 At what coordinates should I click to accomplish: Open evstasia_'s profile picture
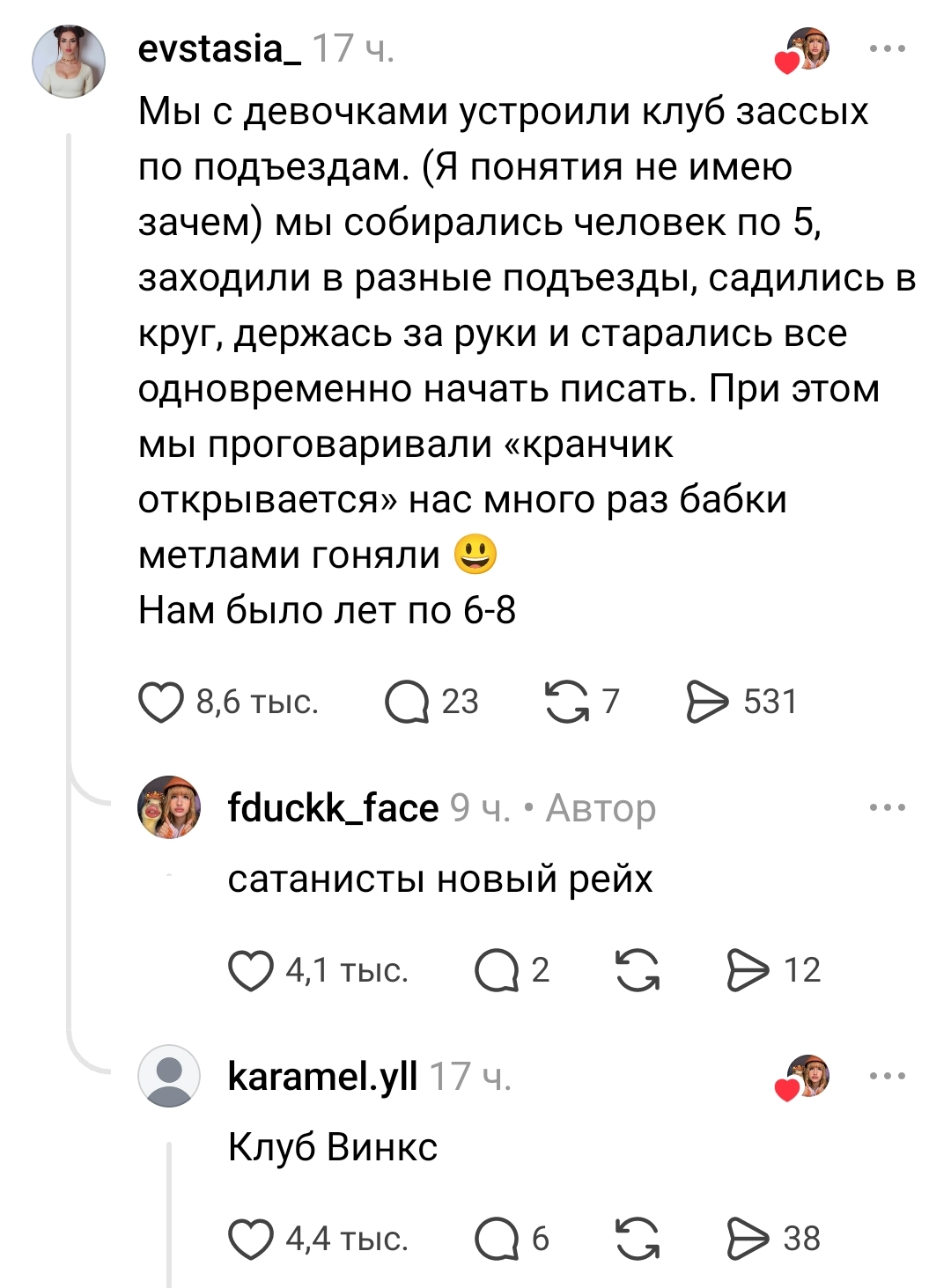coord(69,61)
